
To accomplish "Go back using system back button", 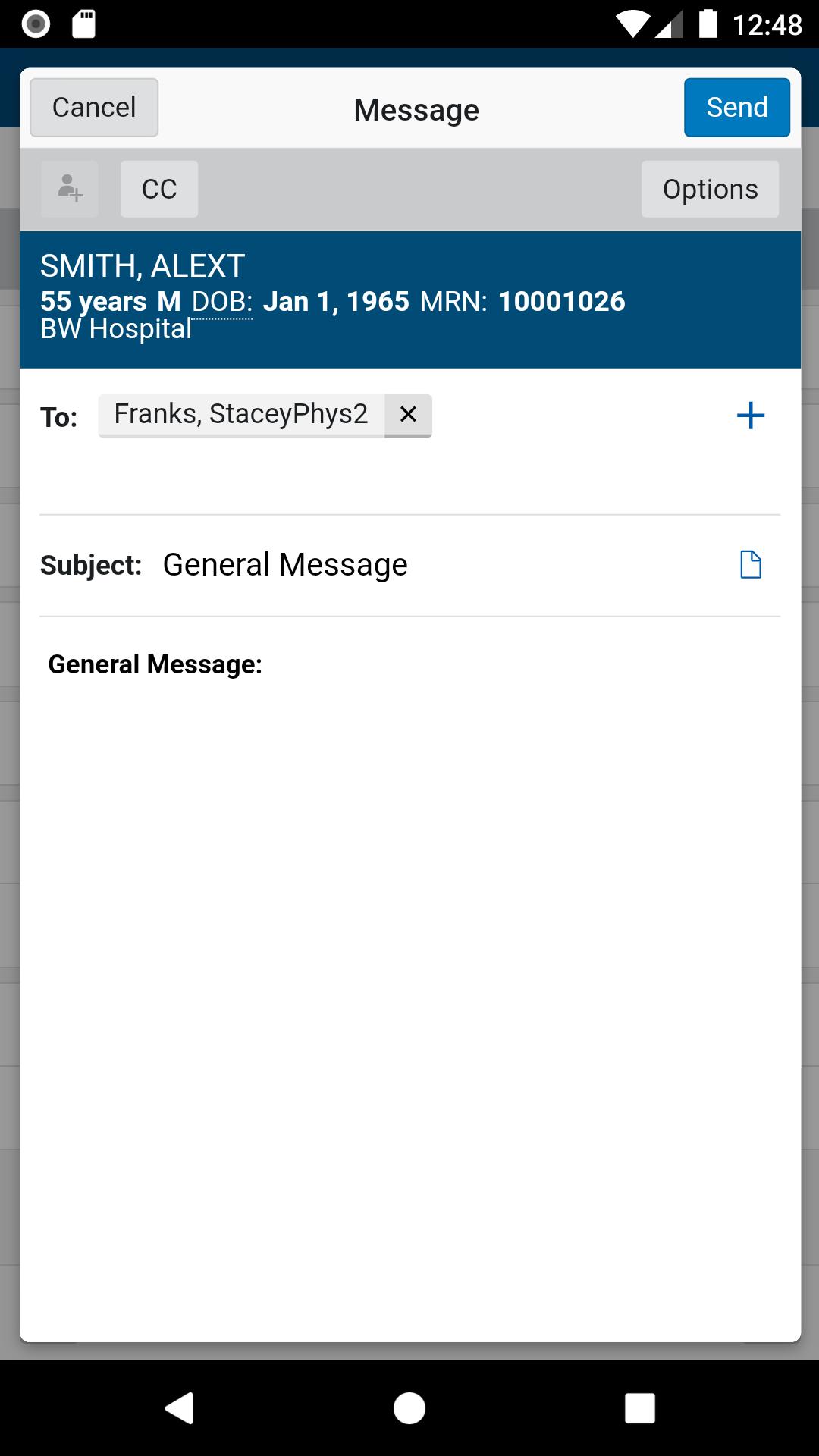I will 180,1408.
